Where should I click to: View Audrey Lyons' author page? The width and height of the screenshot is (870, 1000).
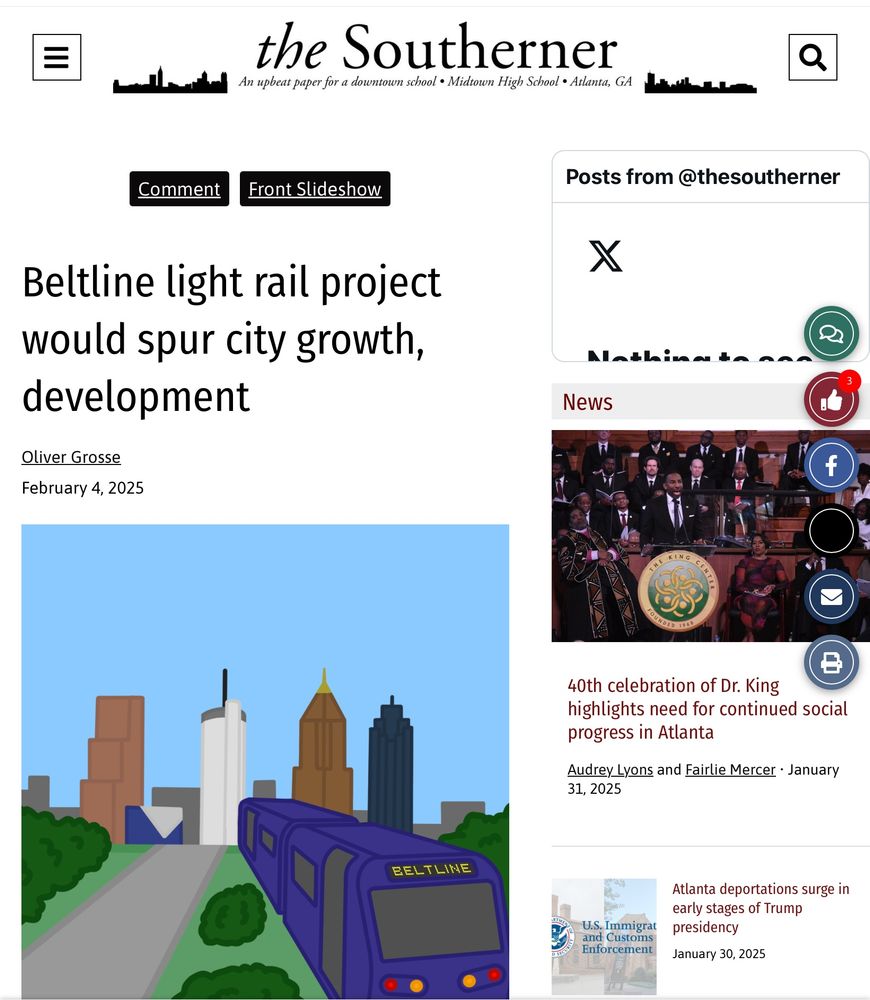[610, 770]
